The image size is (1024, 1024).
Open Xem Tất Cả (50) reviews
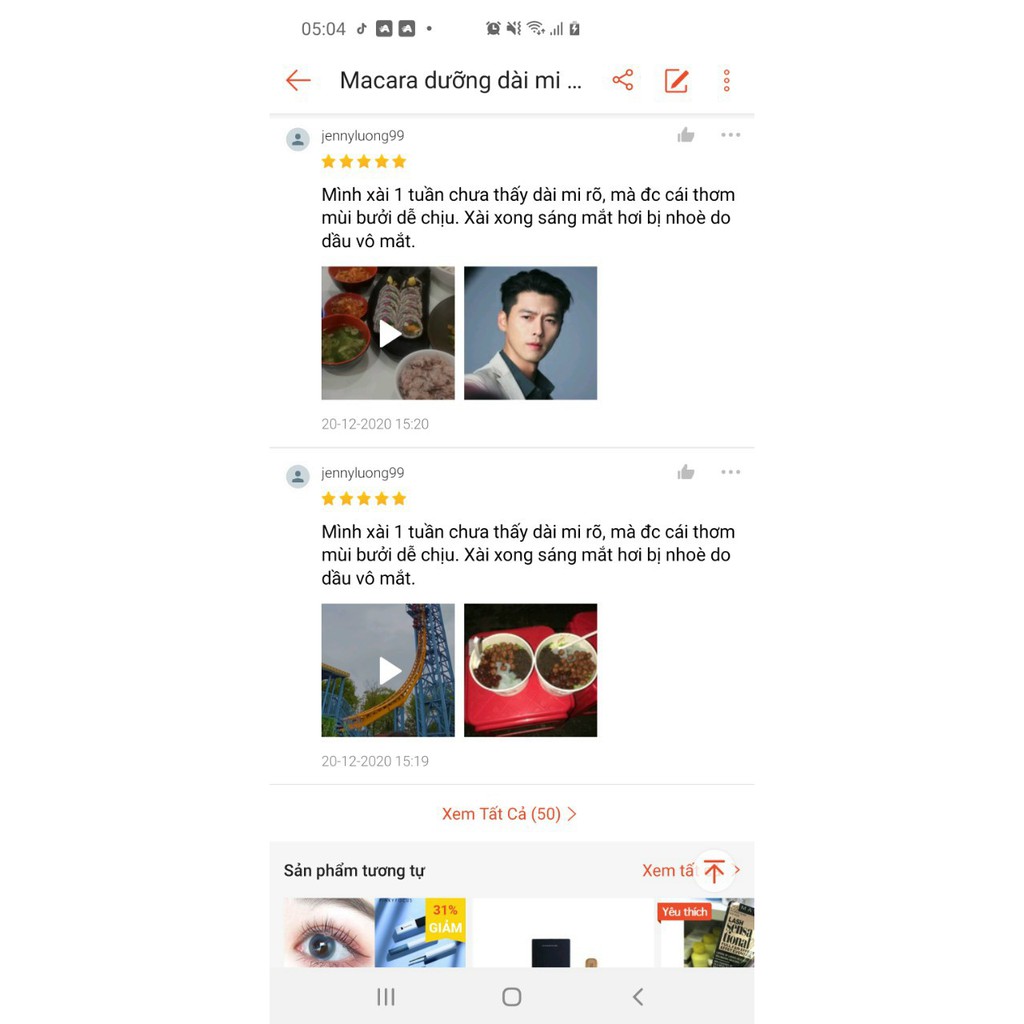click(509, 814)
